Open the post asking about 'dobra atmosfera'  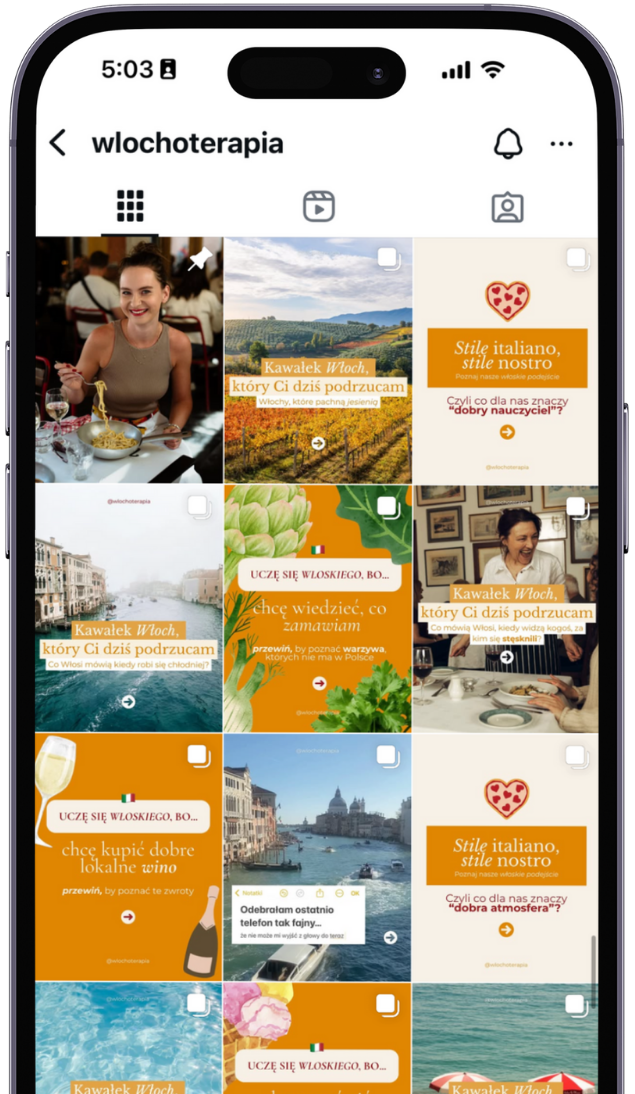[x=505, y=857]
